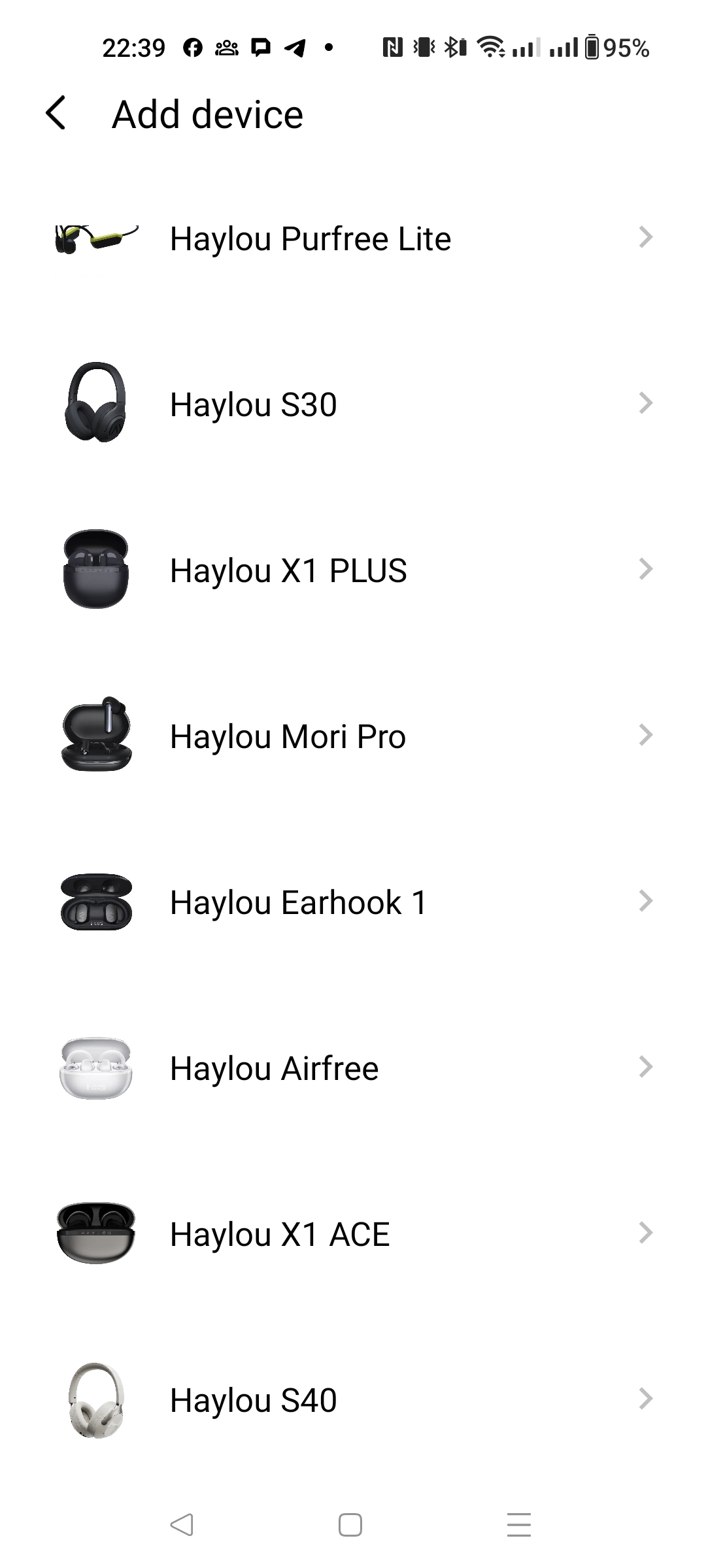Go to the system home screen
This screenshot has width=706, height=1568.
350,1525
